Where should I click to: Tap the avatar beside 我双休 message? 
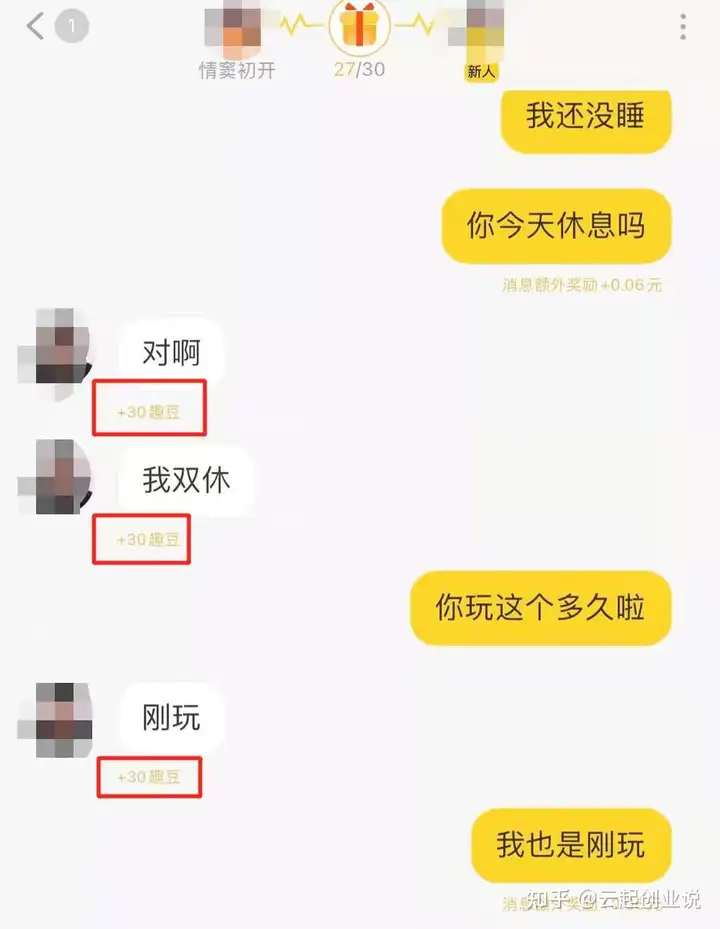point(56,477)
